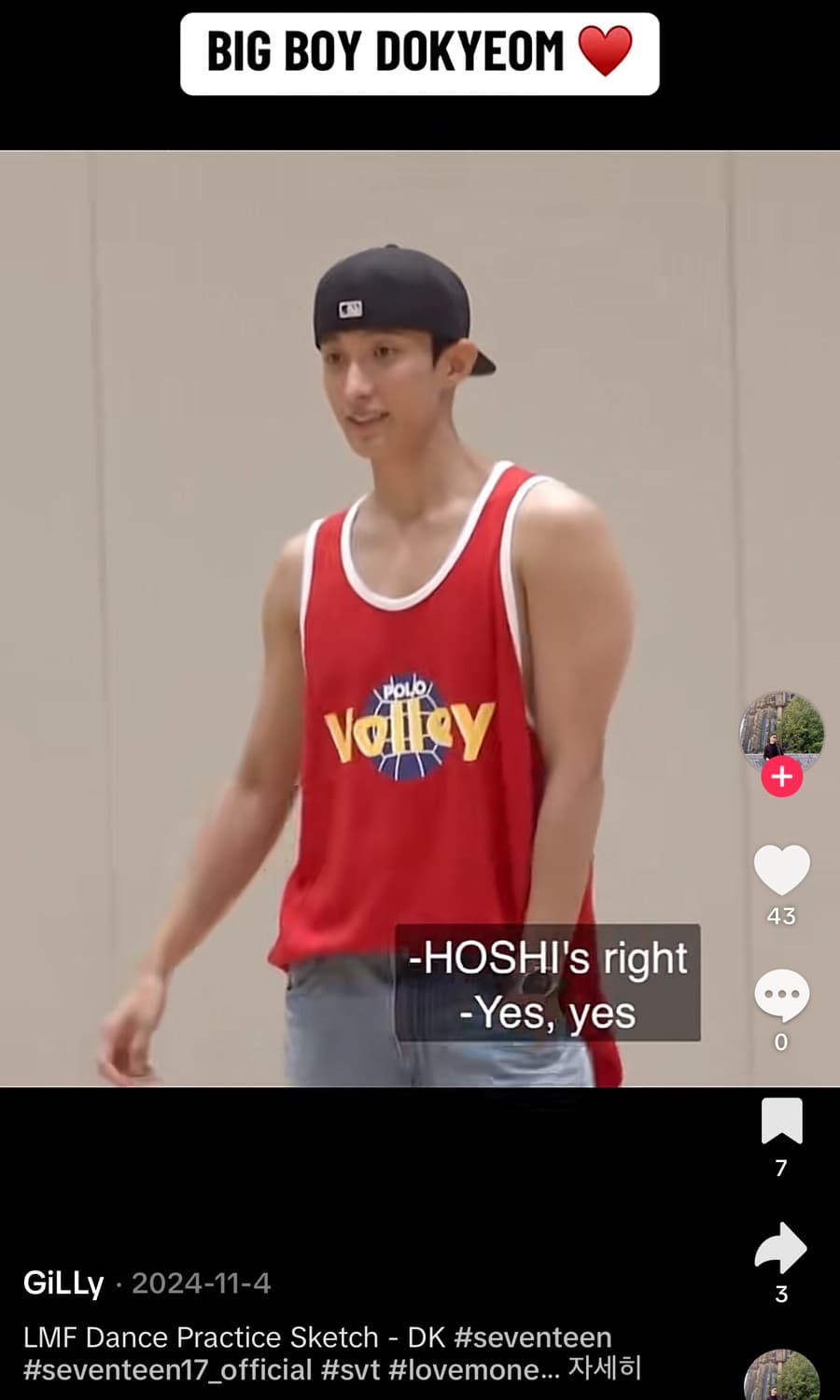Tap the like count showing 43
Viewport: 840px width, 1400px height.
tap(781, 917)
